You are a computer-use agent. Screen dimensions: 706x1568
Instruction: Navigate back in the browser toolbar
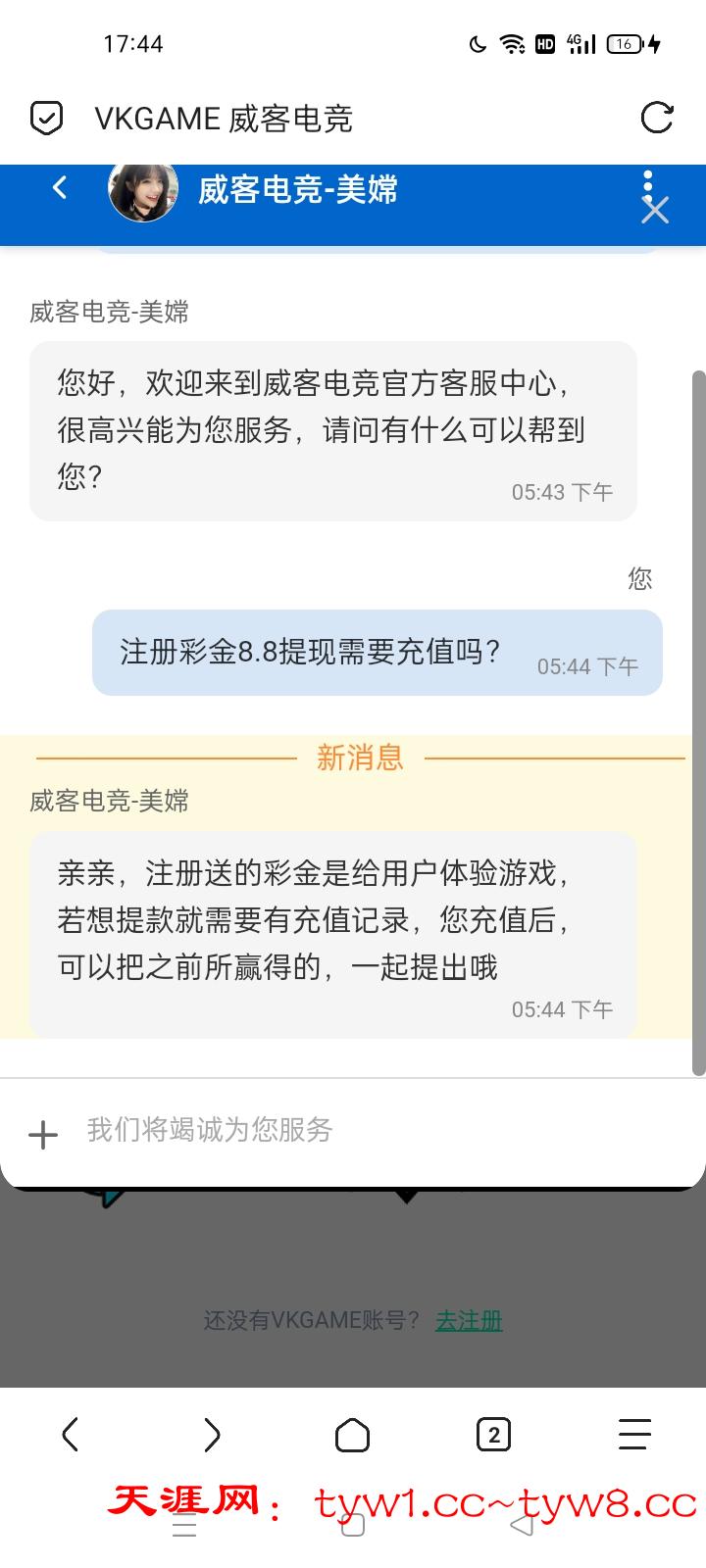71,1435
